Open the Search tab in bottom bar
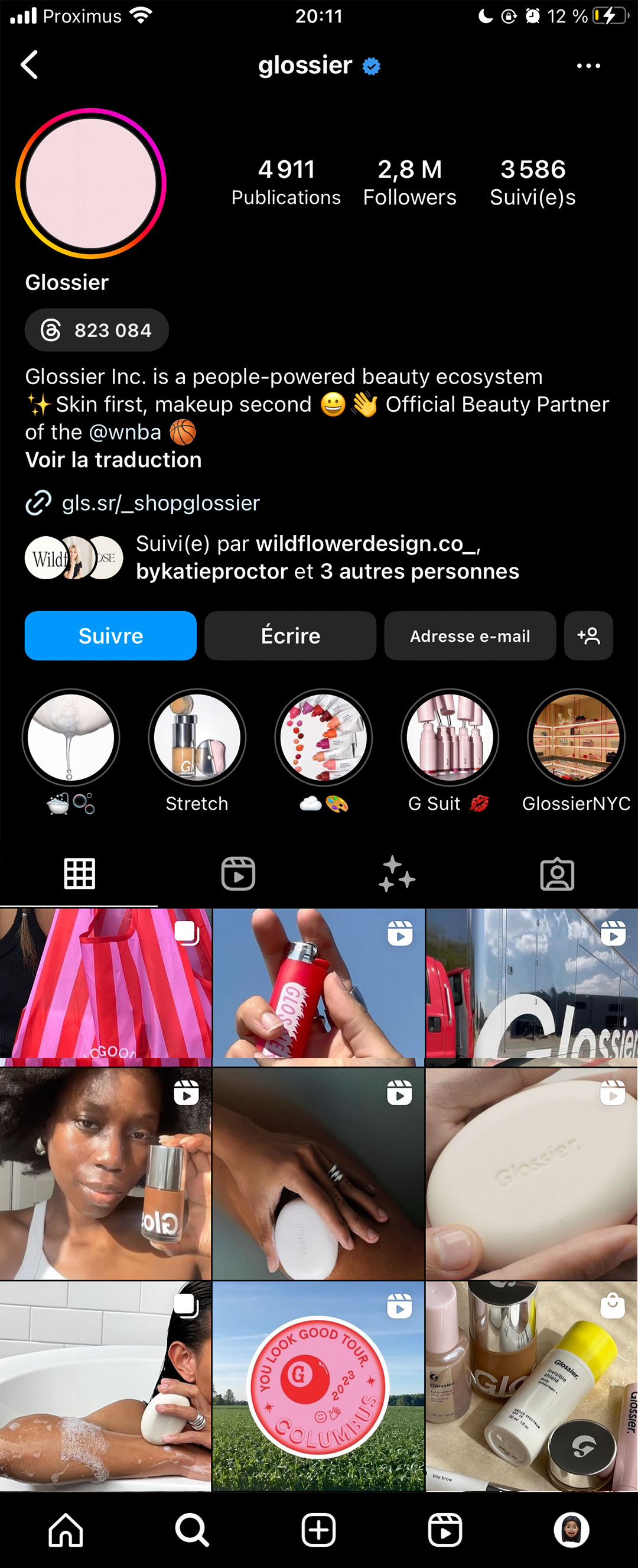This screenshot has height=1568, width=638. point(192,1530)
